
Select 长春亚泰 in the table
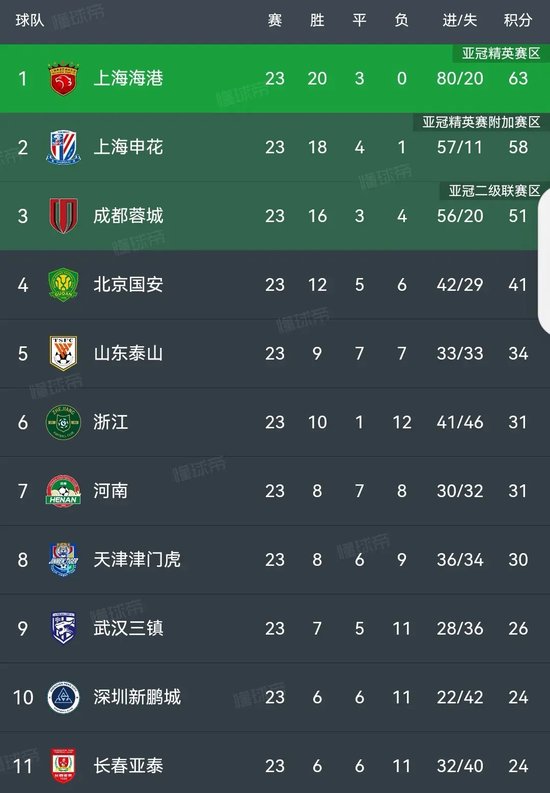tap(275, 763)
